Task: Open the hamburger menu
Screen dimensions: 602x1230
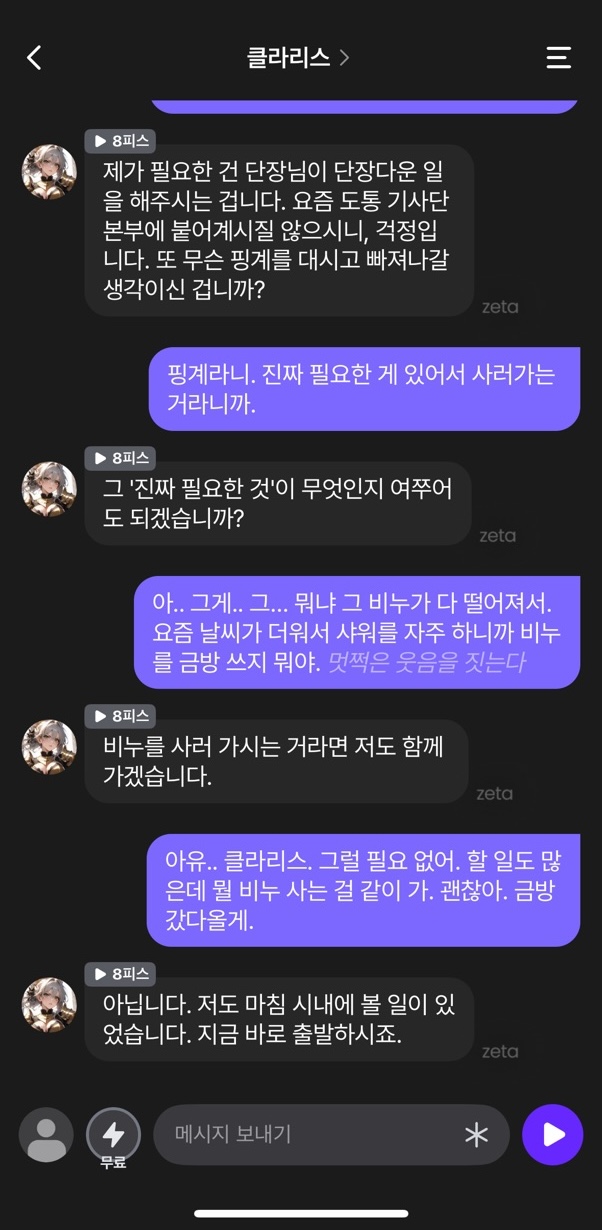Action: click(558, 57)
